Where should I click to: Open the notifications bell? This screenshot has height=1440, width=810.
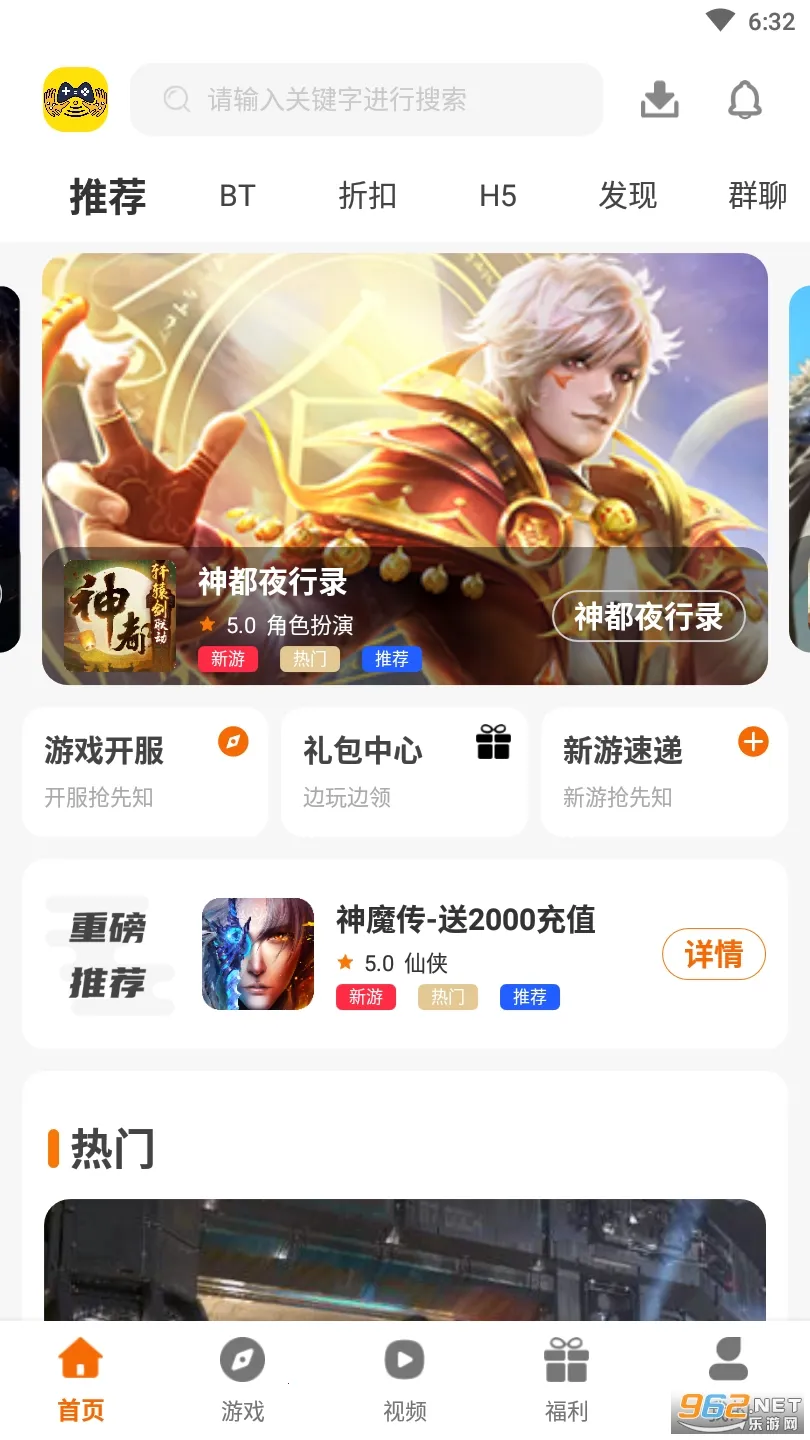pos(744,100)
